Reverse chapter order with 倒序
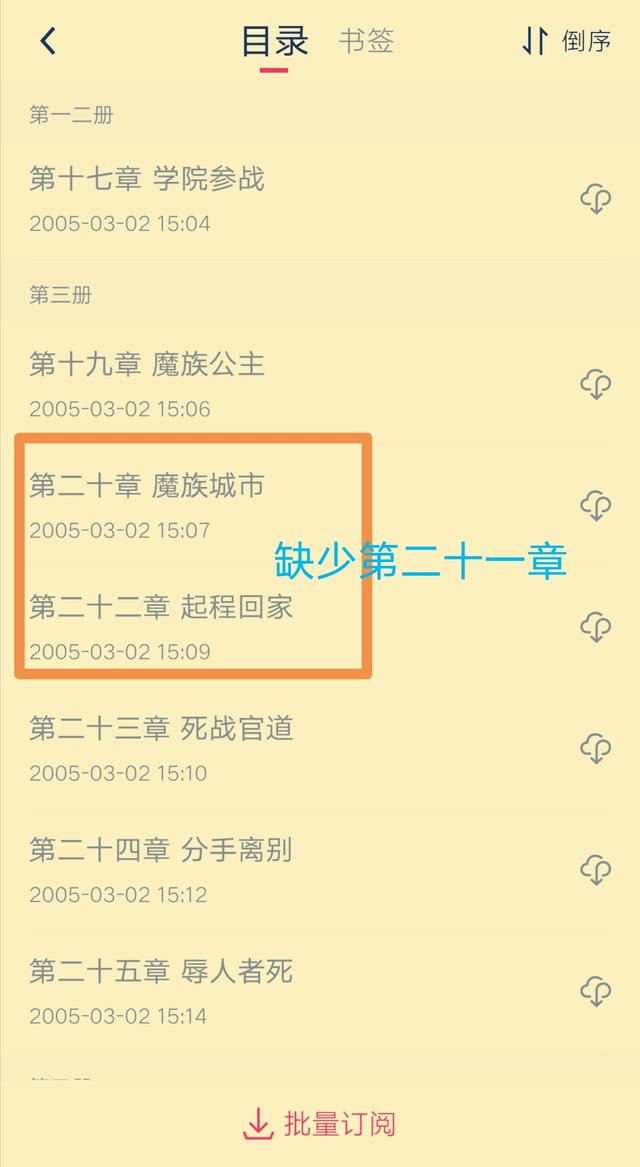This screenshot has width=640, height=1167. pos(566,41)
